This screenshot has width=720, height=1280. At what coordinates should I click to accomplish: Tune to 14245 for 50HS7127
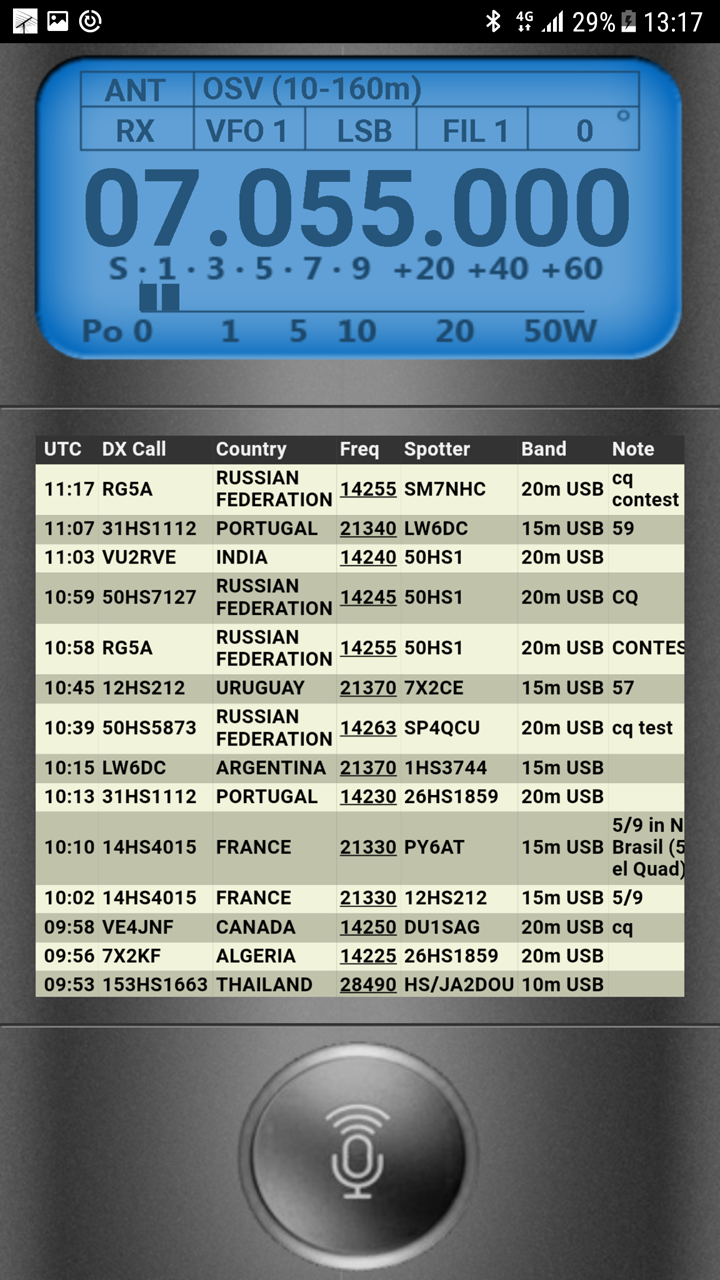click(x=368, y=597)
